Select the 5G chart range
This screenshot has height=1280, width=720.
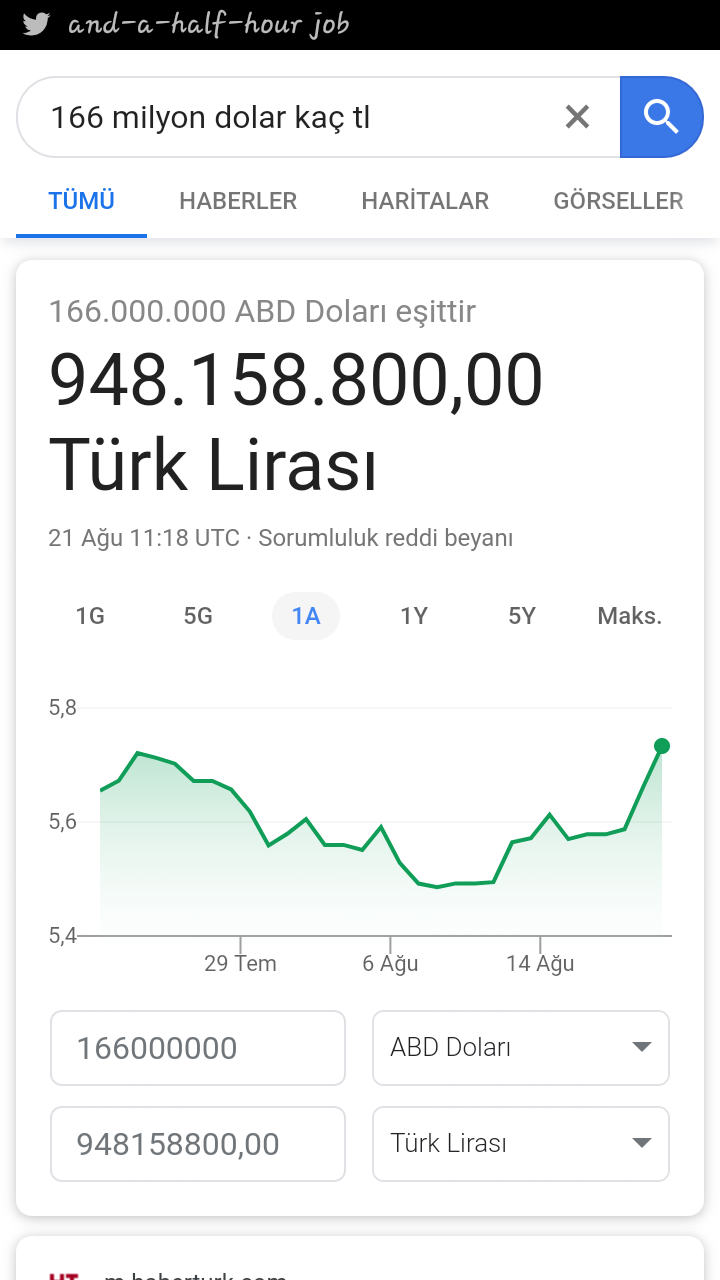pyautogui.click(x=198, y=616)
